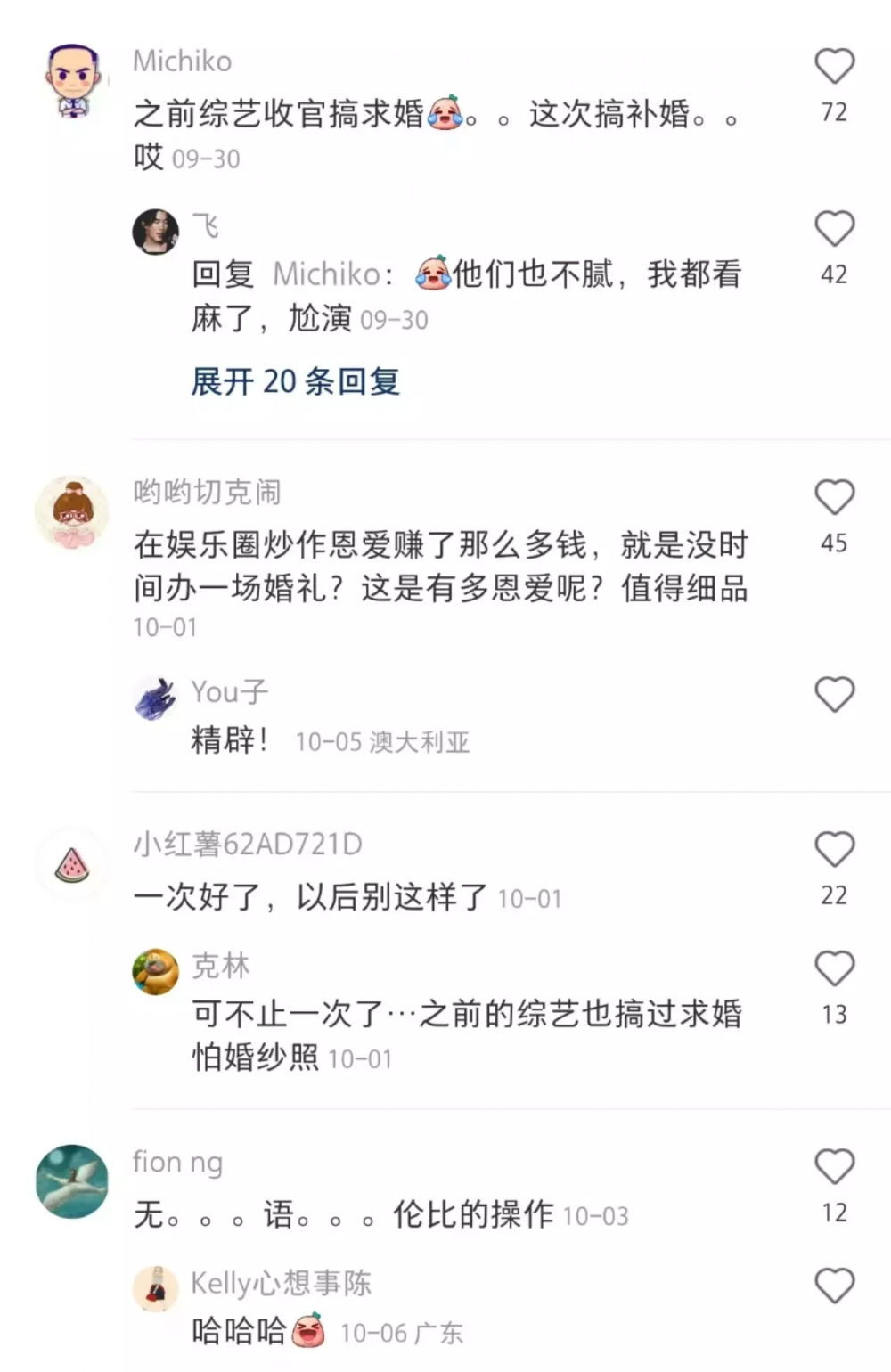Screen dimensions: 891x1372
Task: Like 克林's reply about 婚纱照
Action: pyautogui.click(x=834, y=968)
